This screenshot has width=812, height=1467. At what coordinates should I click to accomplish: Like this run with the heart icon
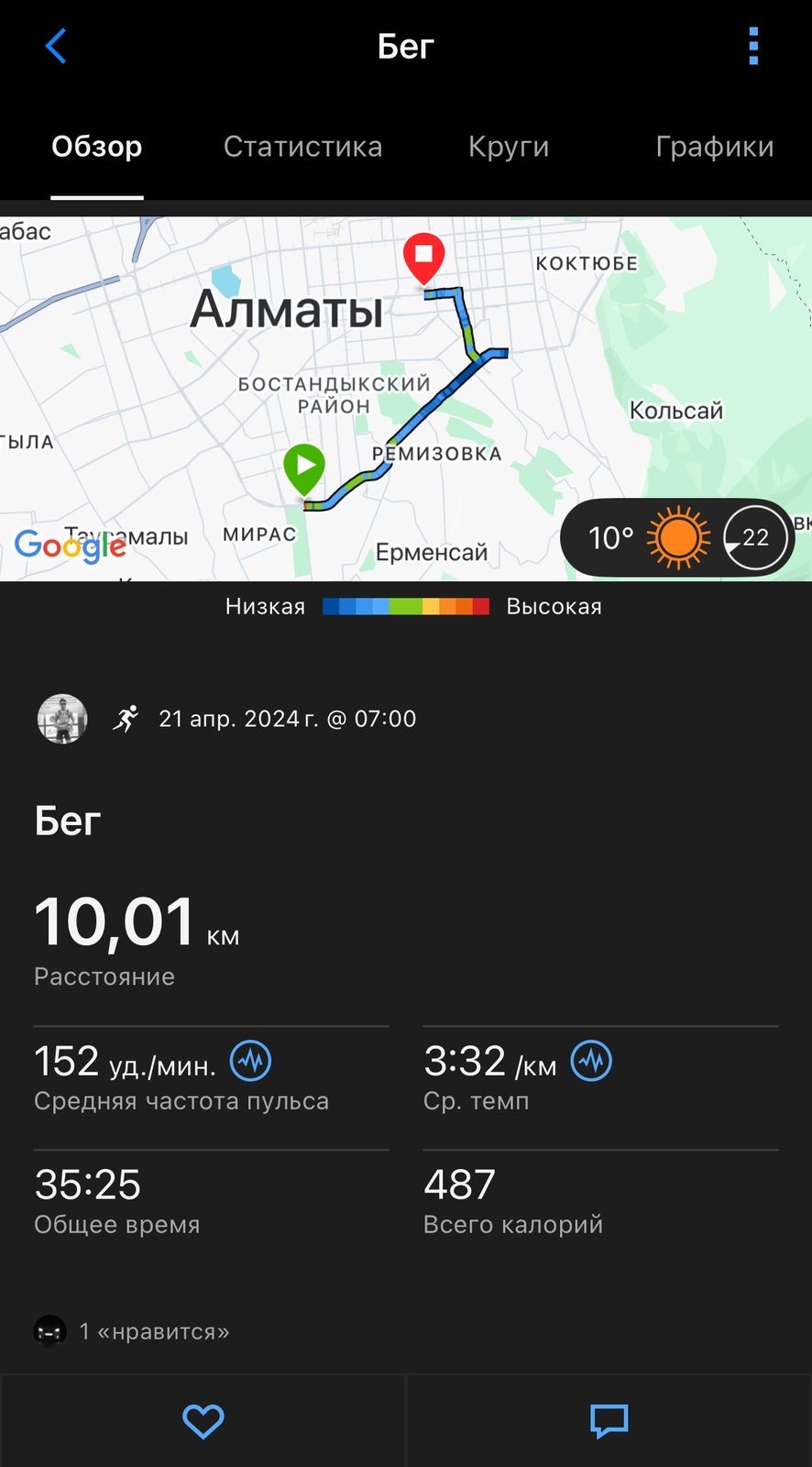pyautogui.click(x=203, y=1421)
